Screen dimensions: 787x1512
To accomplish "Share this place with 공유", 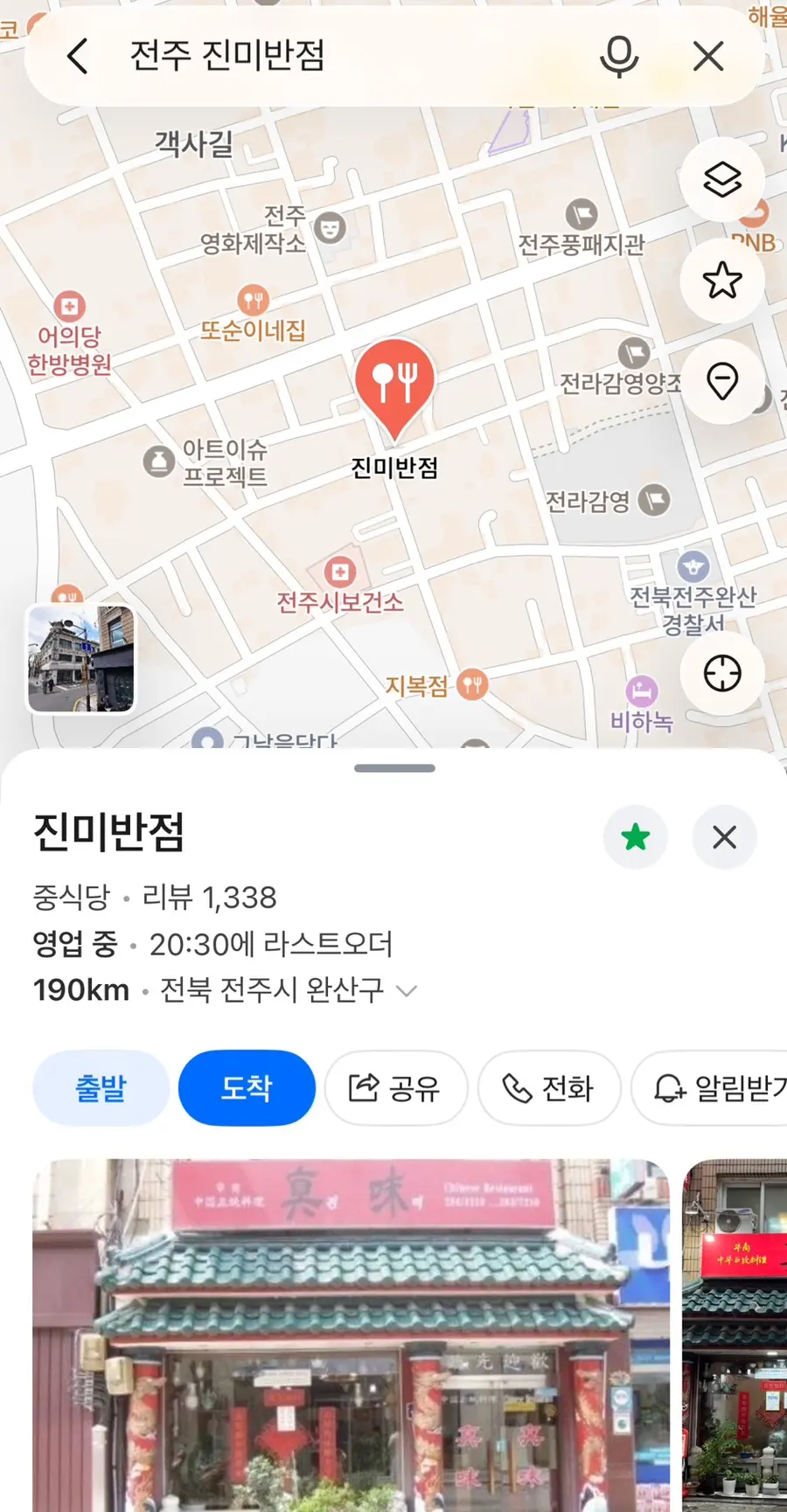I will tap(396, 1088).
